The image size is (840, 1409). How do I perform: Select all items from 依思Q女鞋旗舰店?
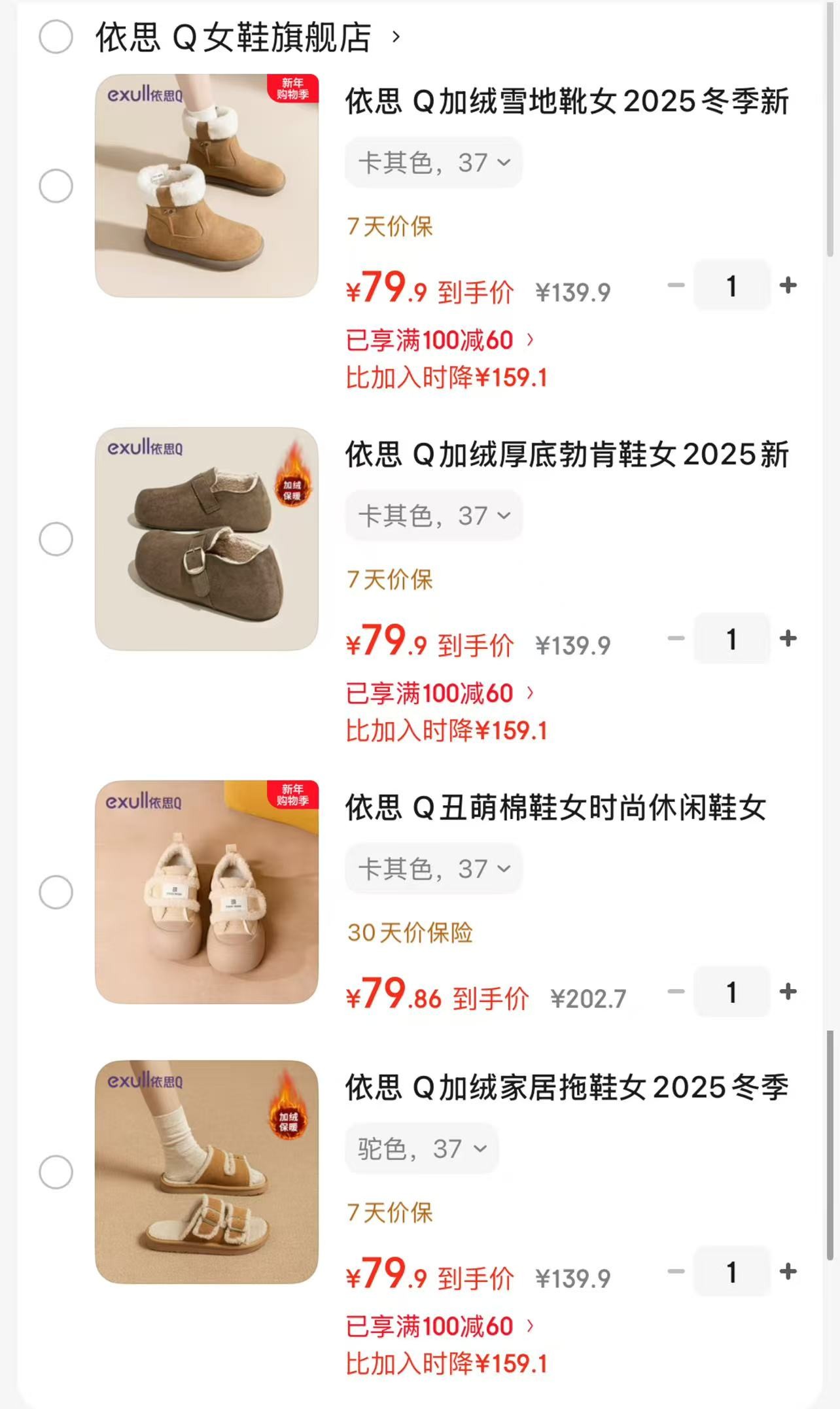(56, 37)
